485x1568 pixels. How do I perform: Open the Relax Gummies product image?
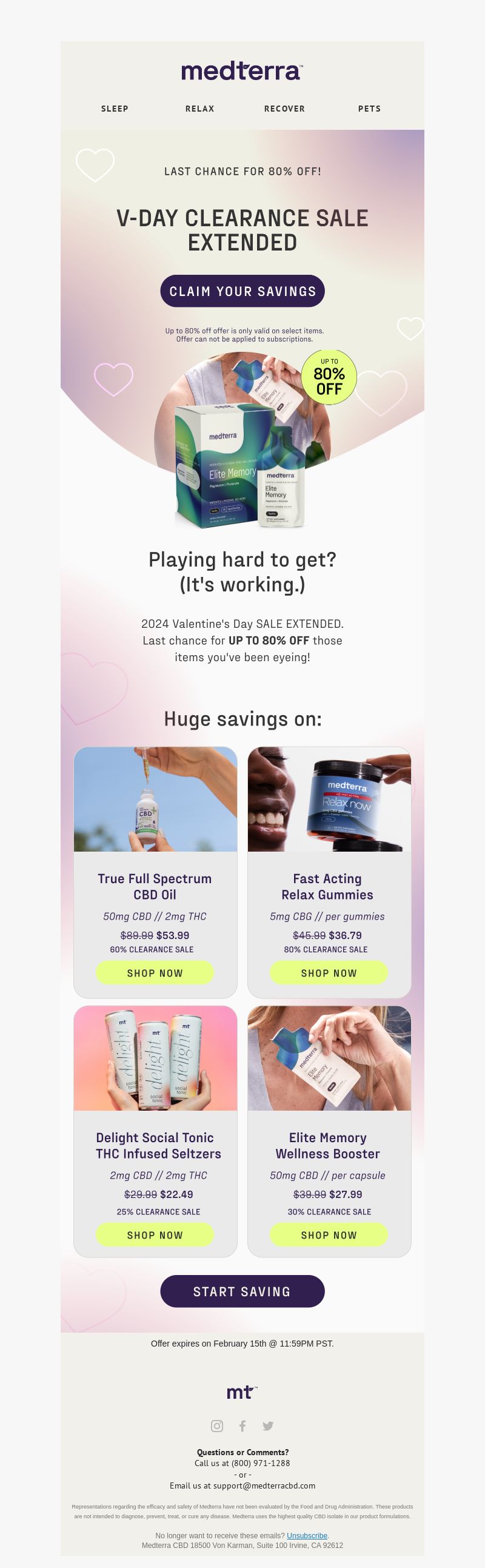[329, 799]
